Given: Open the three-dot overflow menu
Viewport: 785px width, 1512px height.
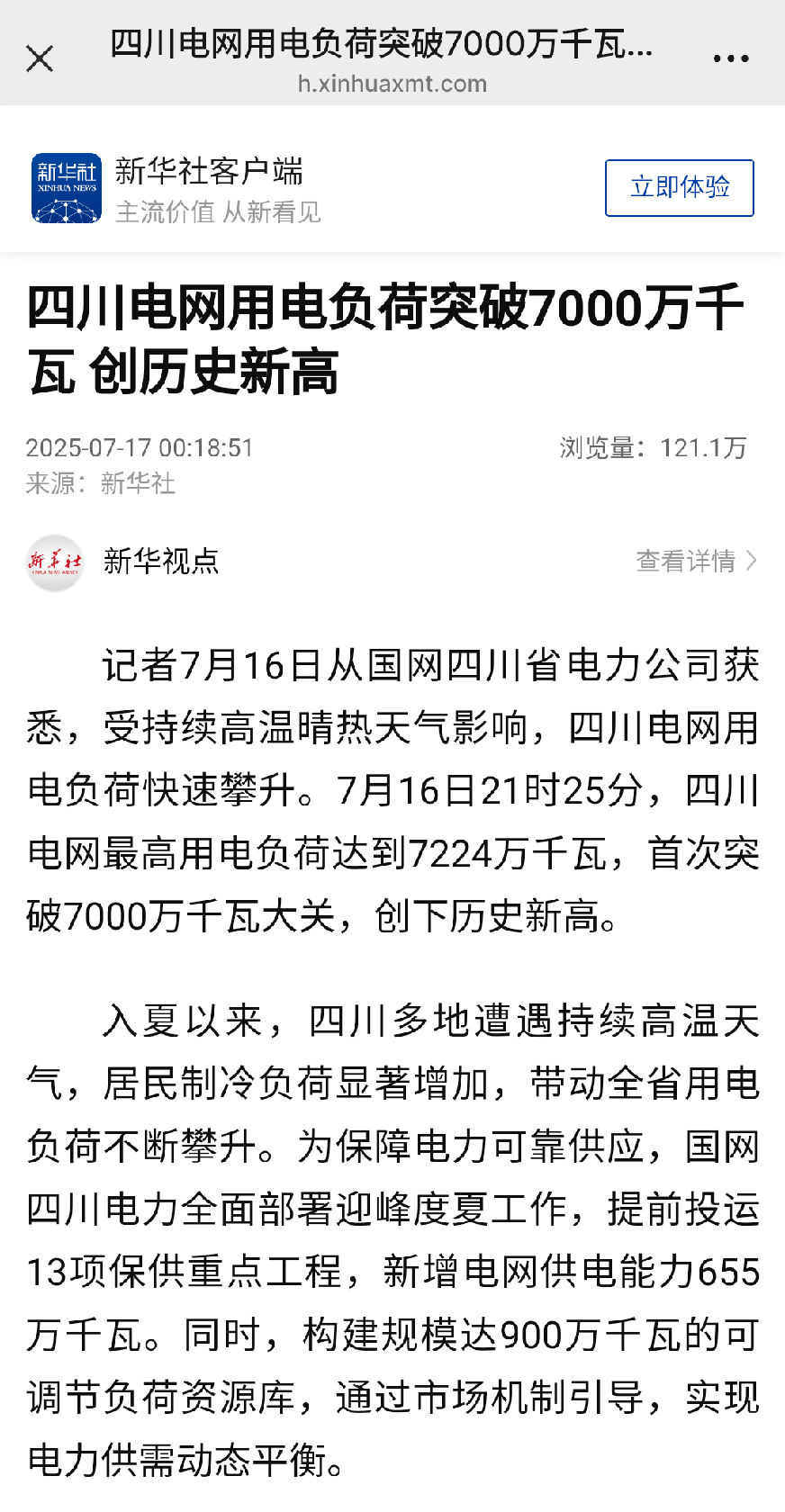Looking at the screenshot, I should tap(730, 58).
